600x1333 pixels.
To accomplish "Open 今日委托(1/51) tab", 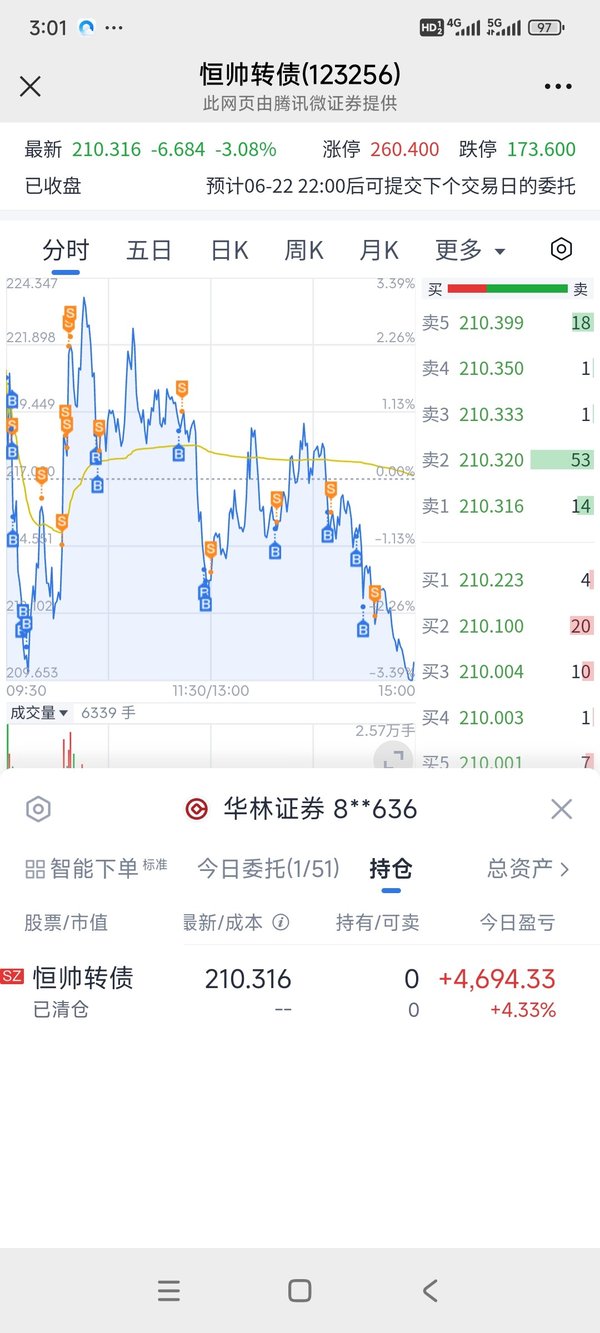I will point(268,868).
